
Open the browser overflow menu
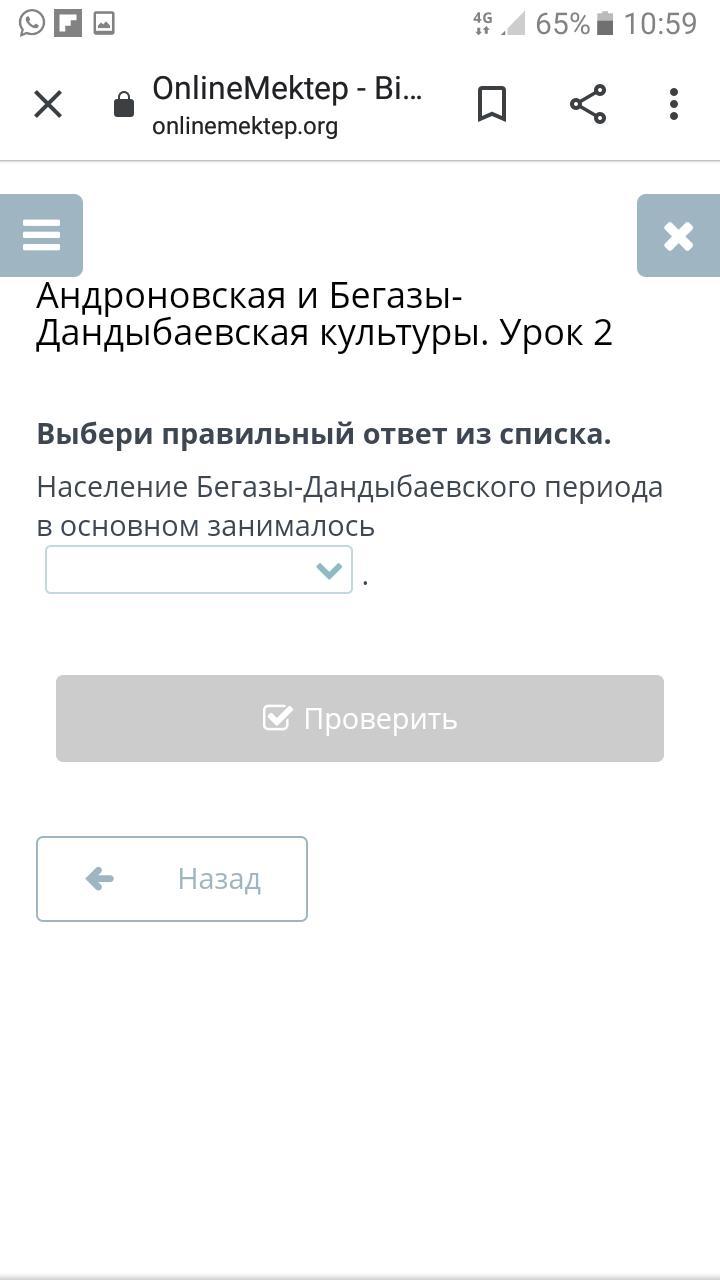click(674, 104)
